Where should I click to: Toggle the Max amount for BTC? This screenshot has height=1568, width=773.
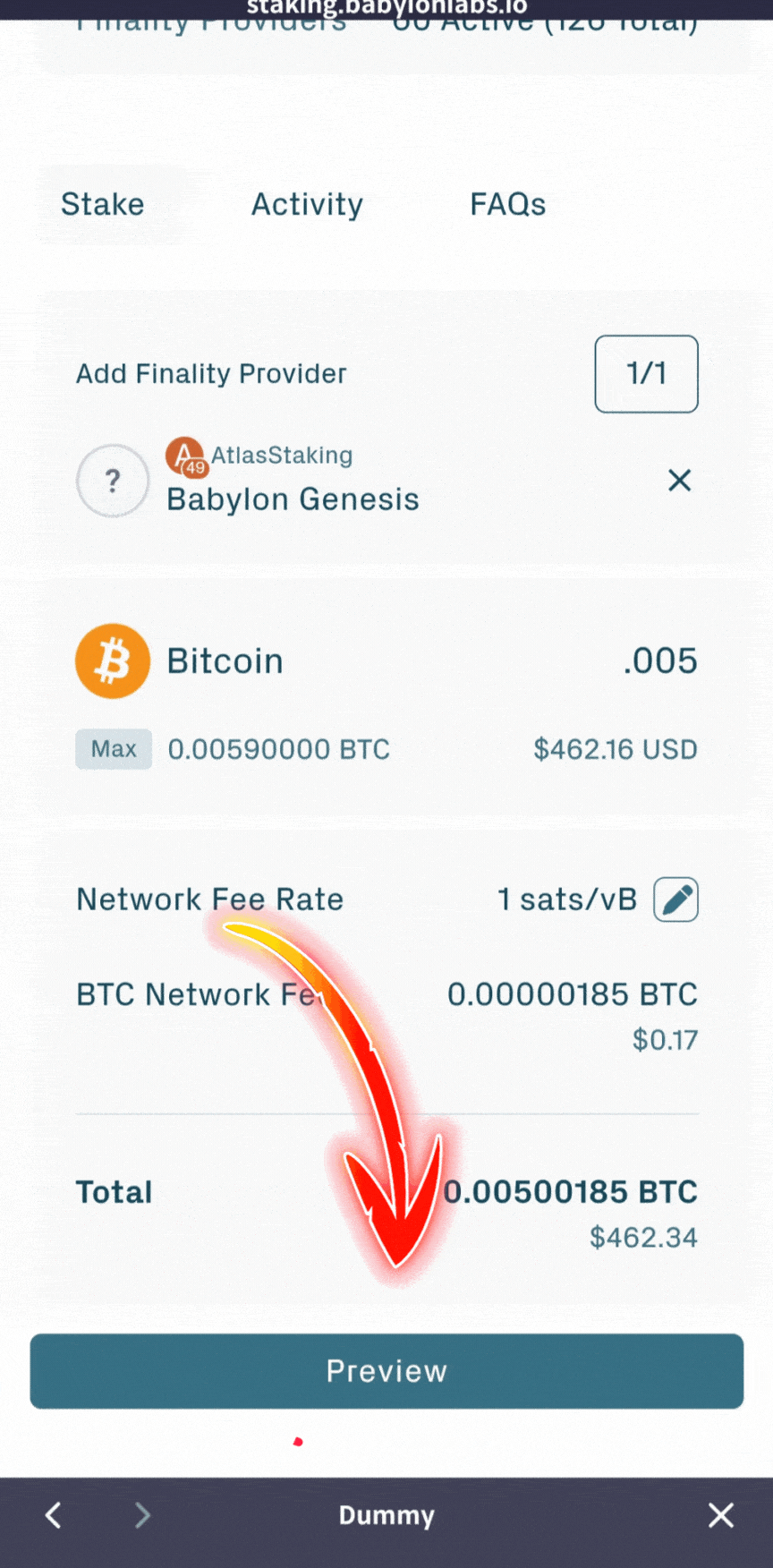113,749
